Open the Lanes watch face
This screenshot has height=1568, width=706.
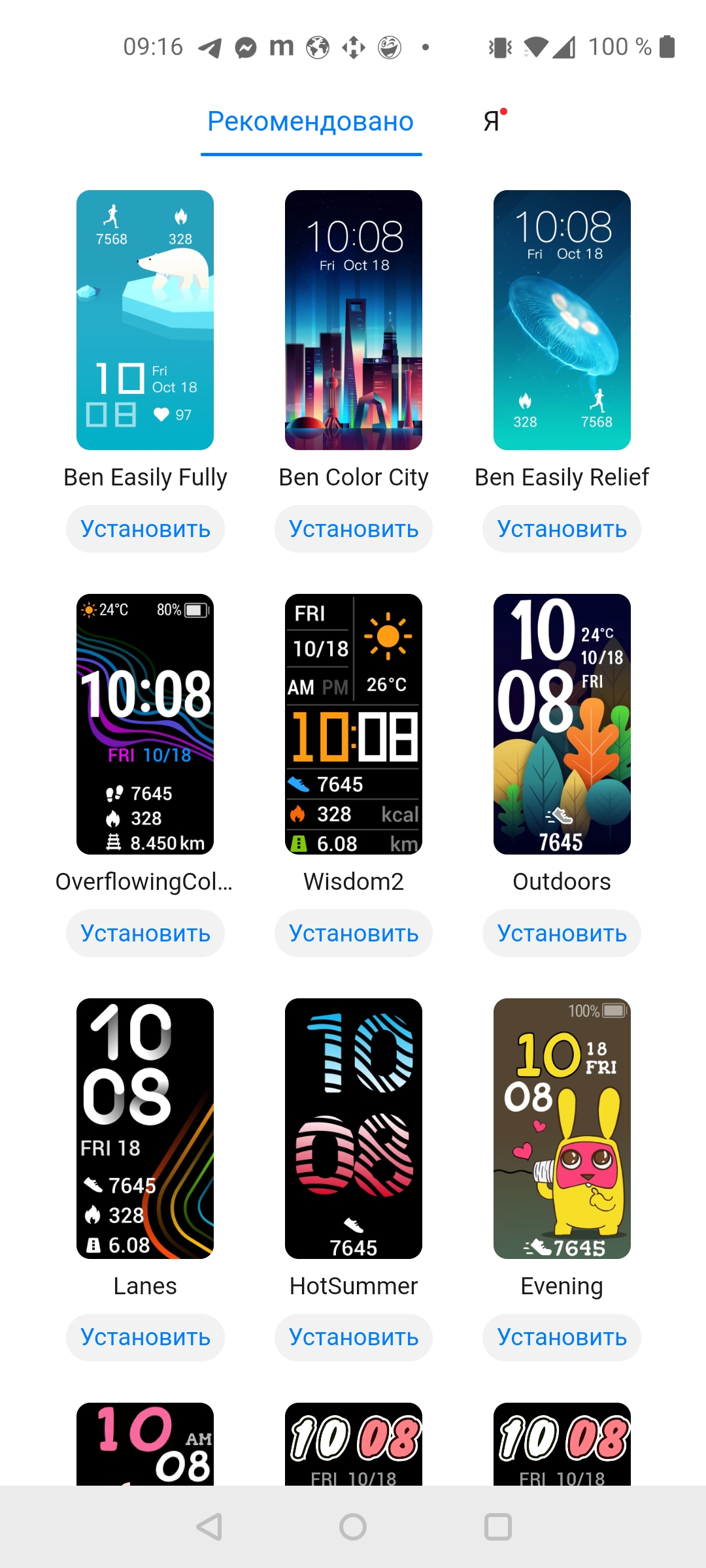tap(145, 1128)
